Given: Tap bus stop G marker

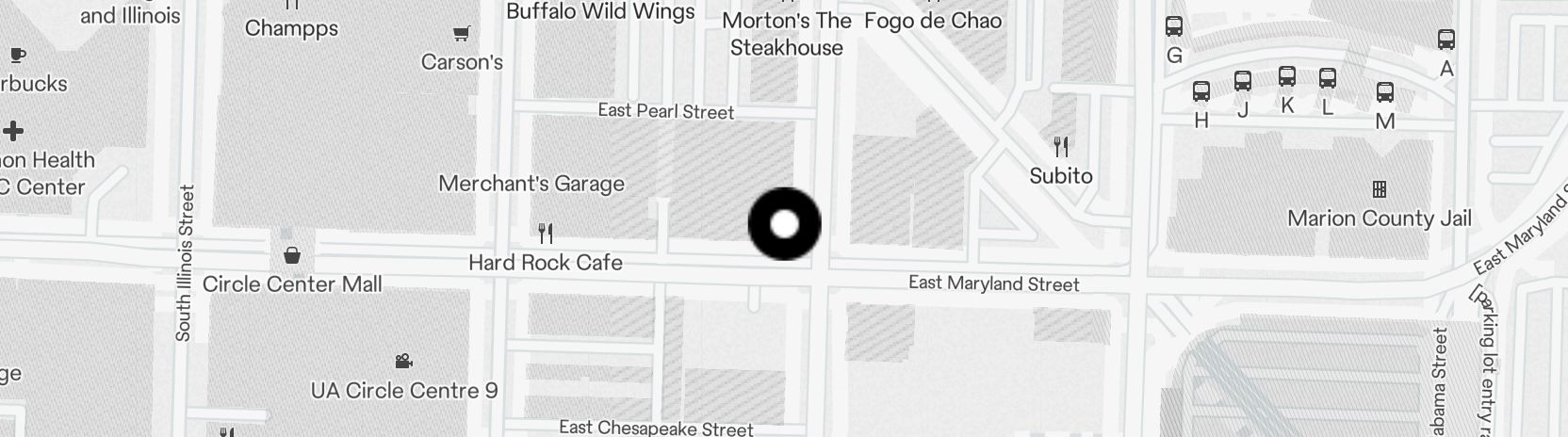Looking at the screenshot, I should (x=1174, y=26).
